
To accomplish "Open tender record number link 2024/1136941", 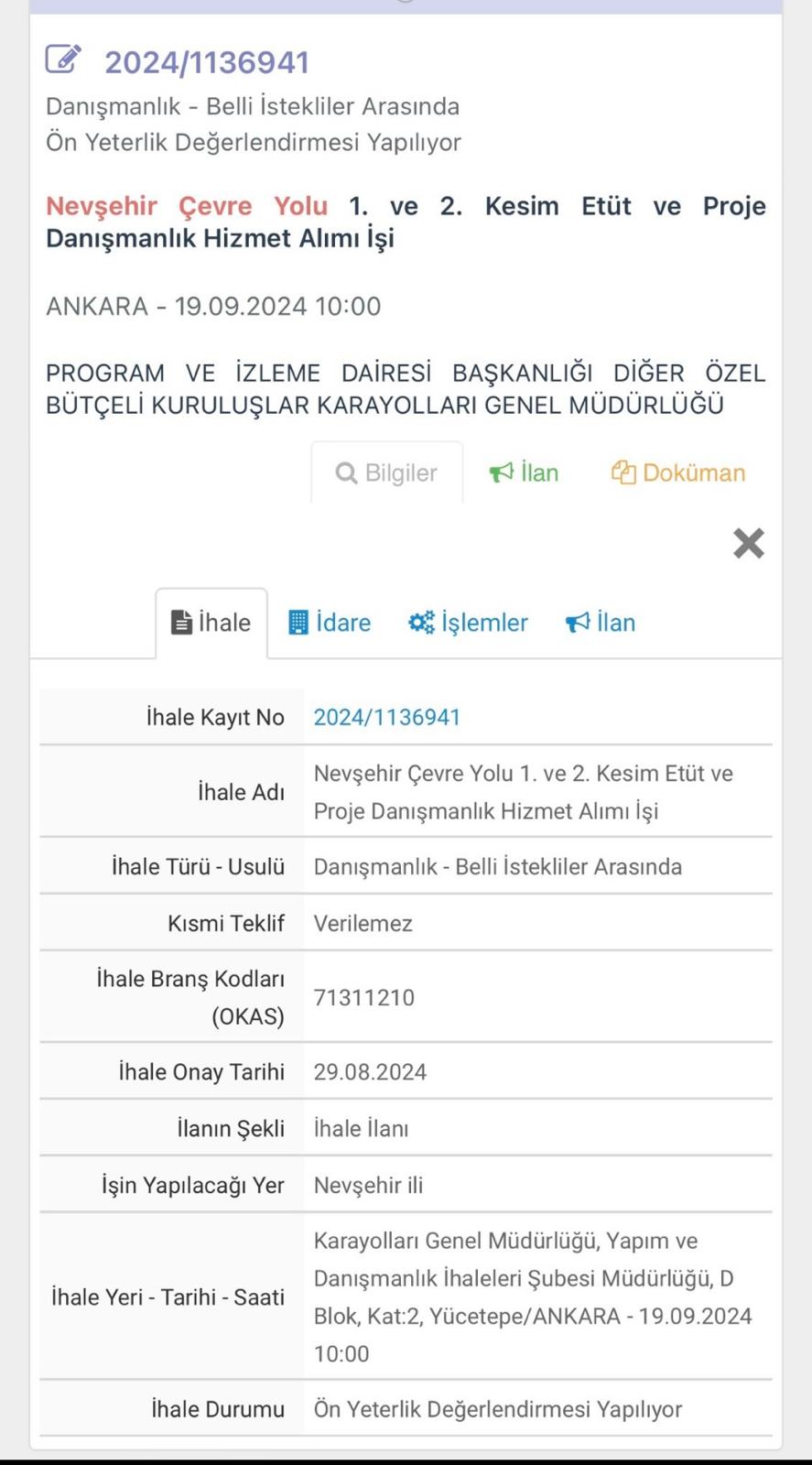I will (386, 717).
